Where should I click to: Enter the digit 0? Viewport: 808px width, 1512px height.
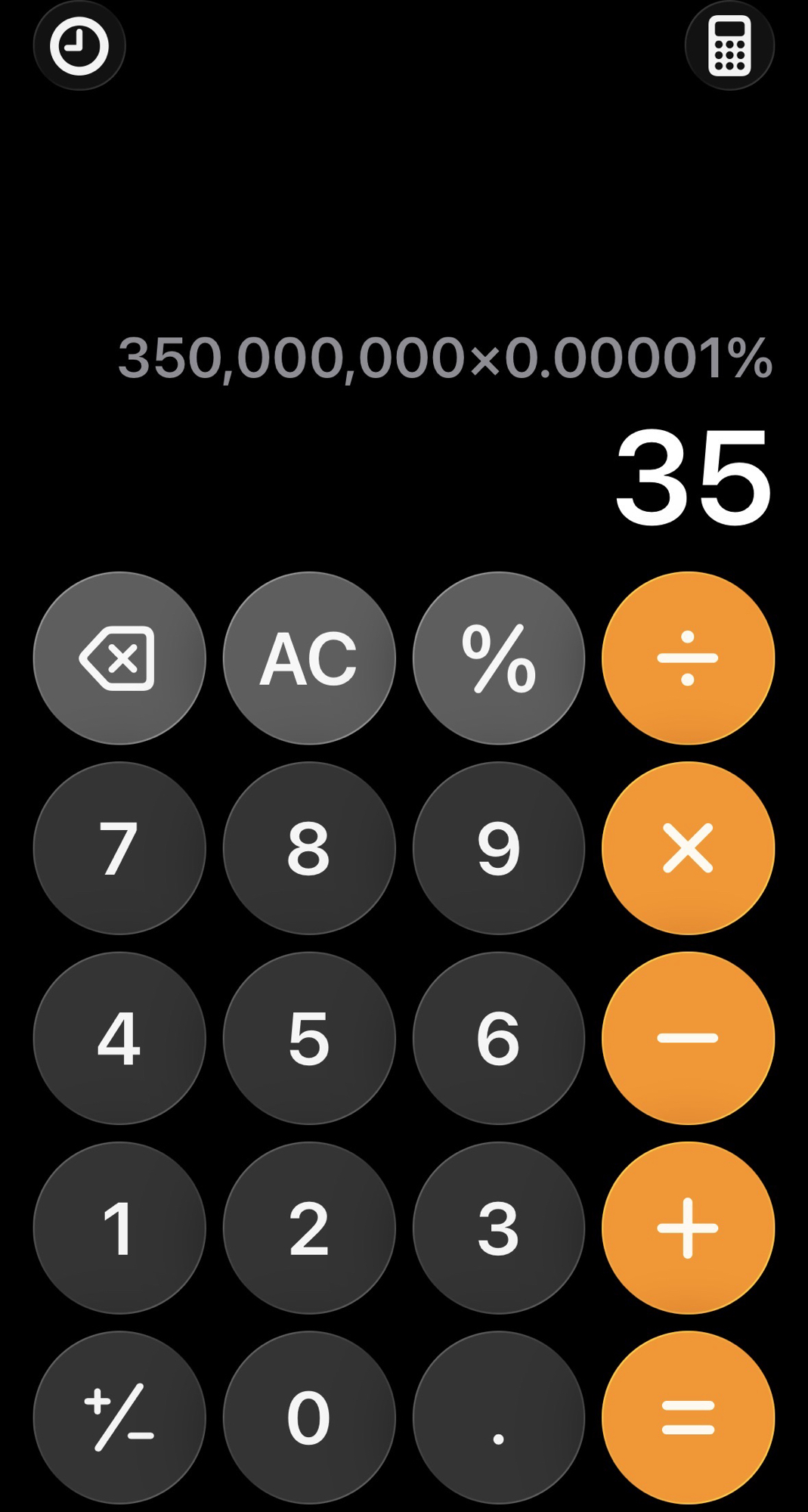point(309,1417)
